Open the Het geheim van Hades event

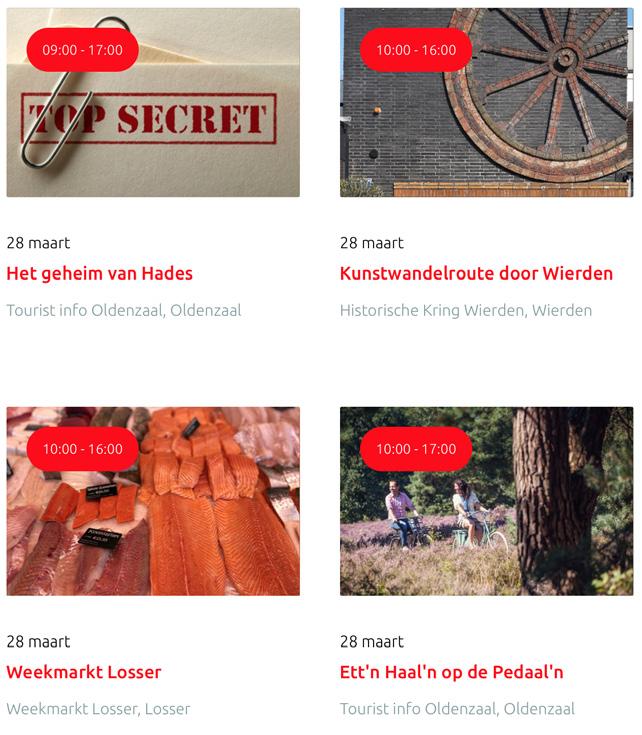pyautogui.click(x=99, y=273)
